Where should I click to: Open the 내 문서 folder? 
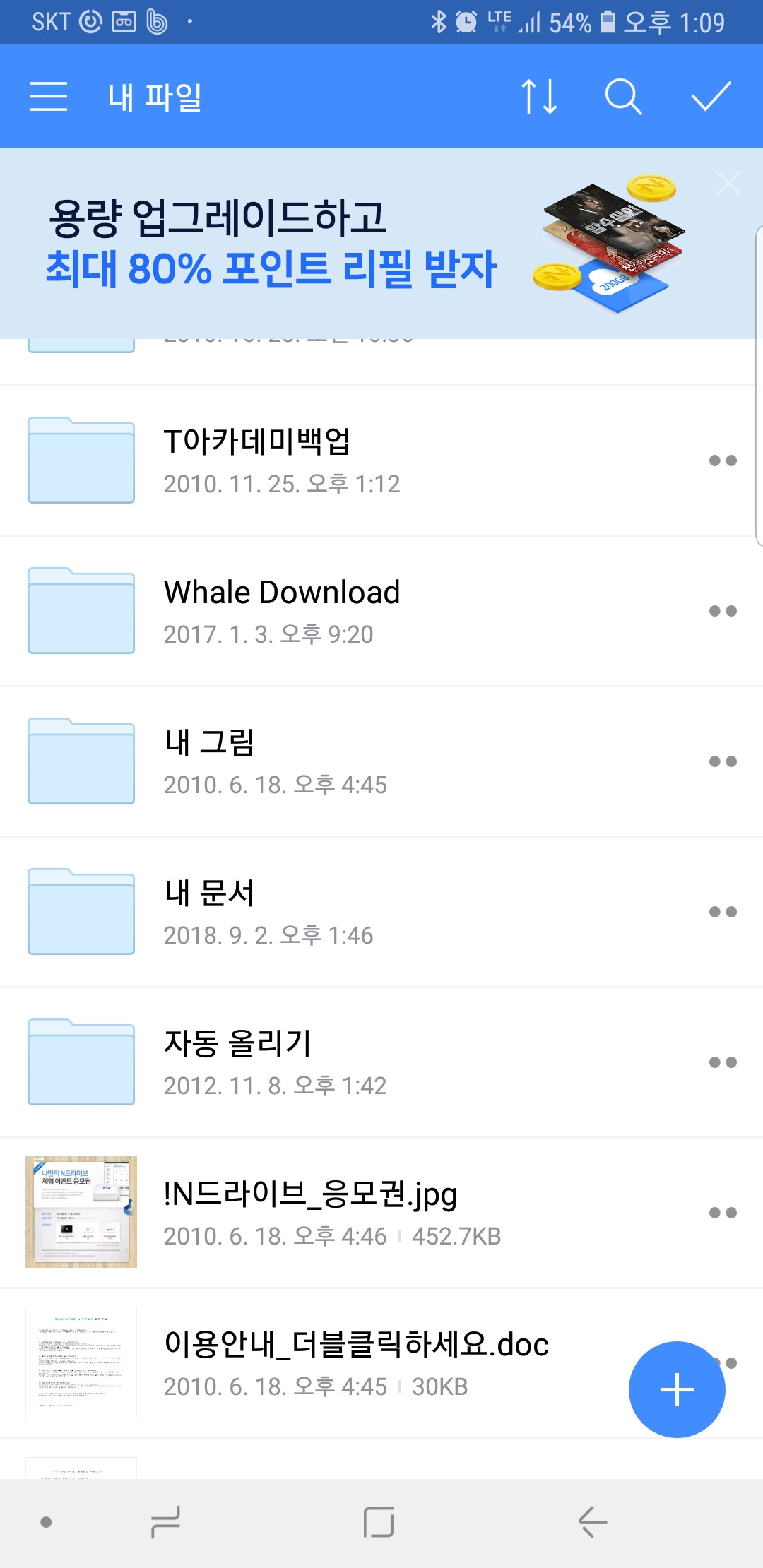(x=283, y=912)
